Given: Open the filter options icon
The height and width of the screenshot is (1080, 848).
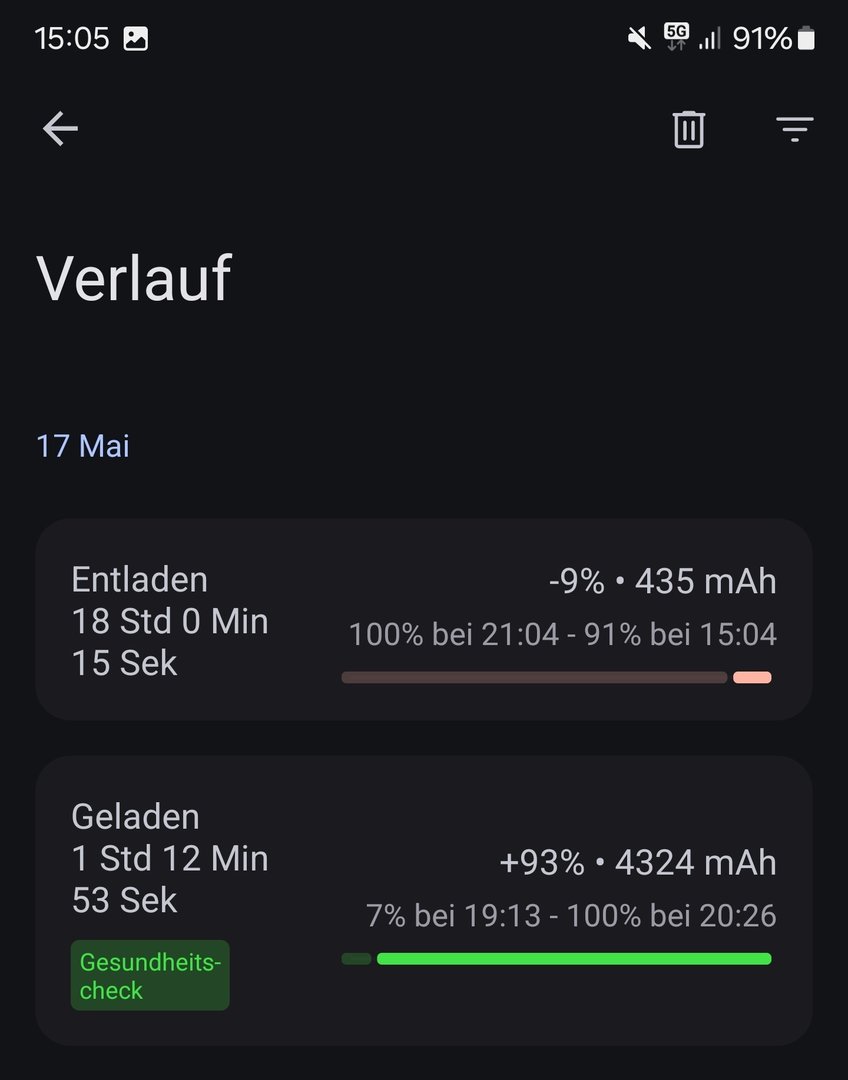Looking at the screenshot, I should pos(794,129).
